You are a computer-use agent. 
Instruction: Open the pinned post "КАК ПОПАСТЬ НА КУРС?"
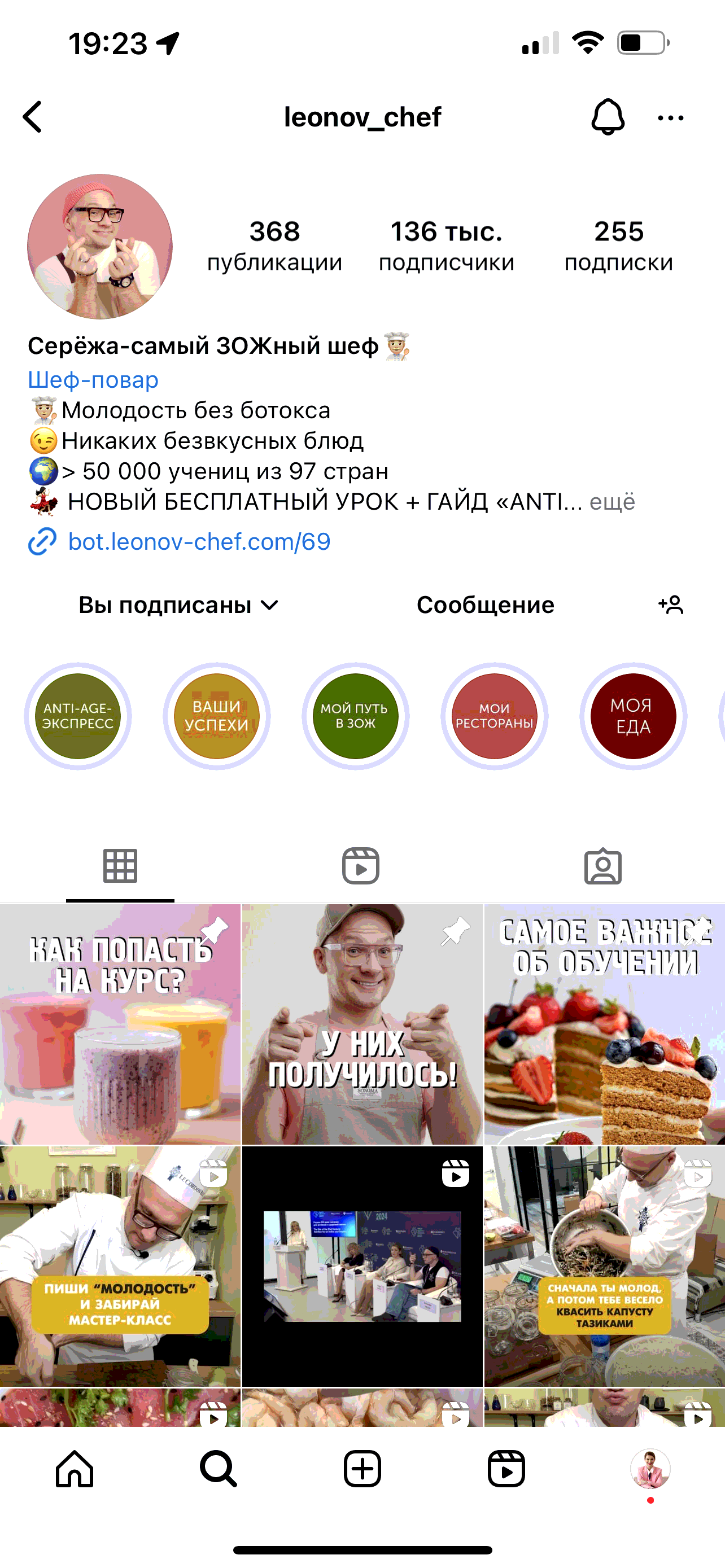(120, 1024)
